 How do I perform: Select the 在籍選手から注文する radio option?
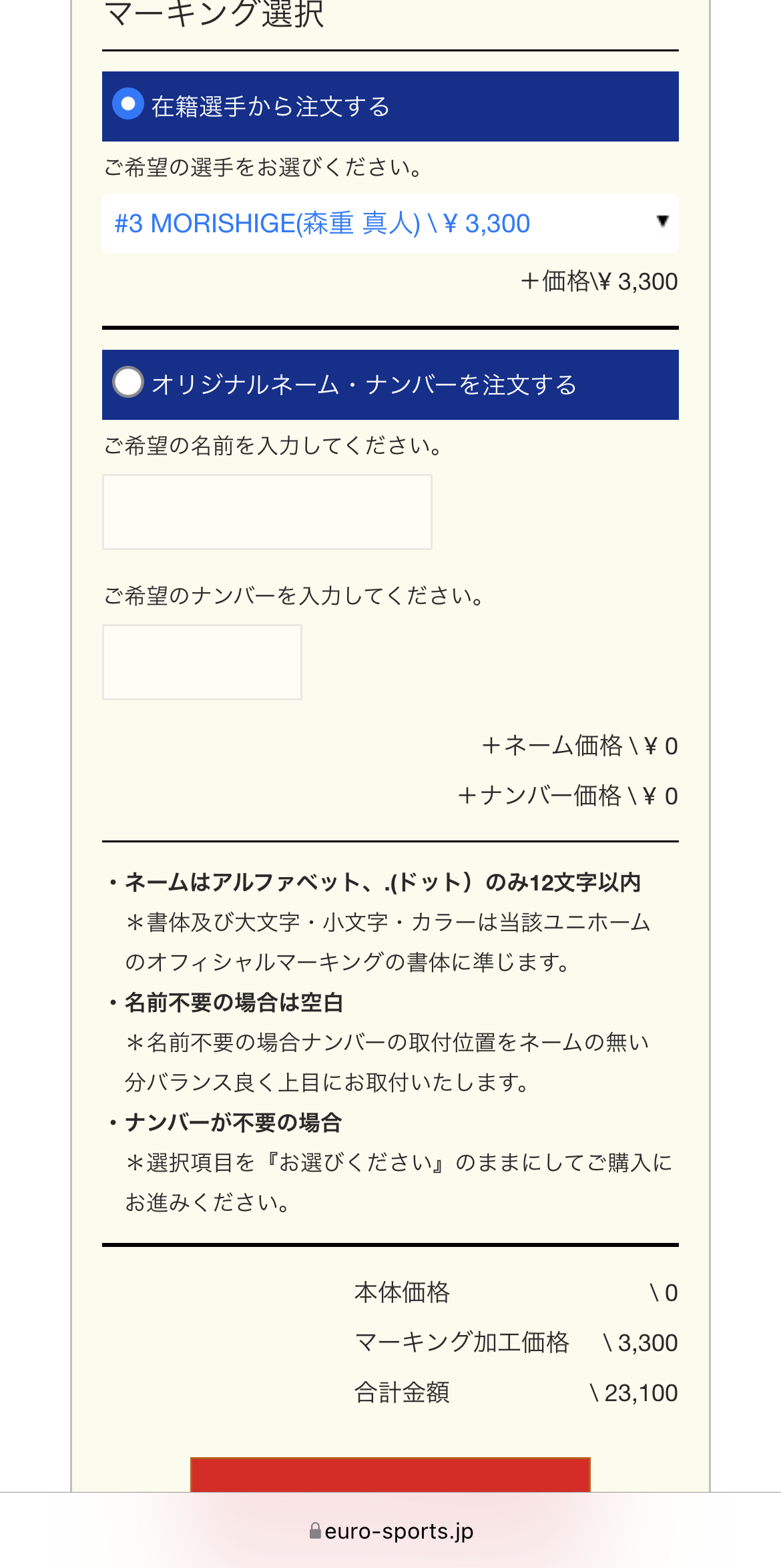pos(128,105)
